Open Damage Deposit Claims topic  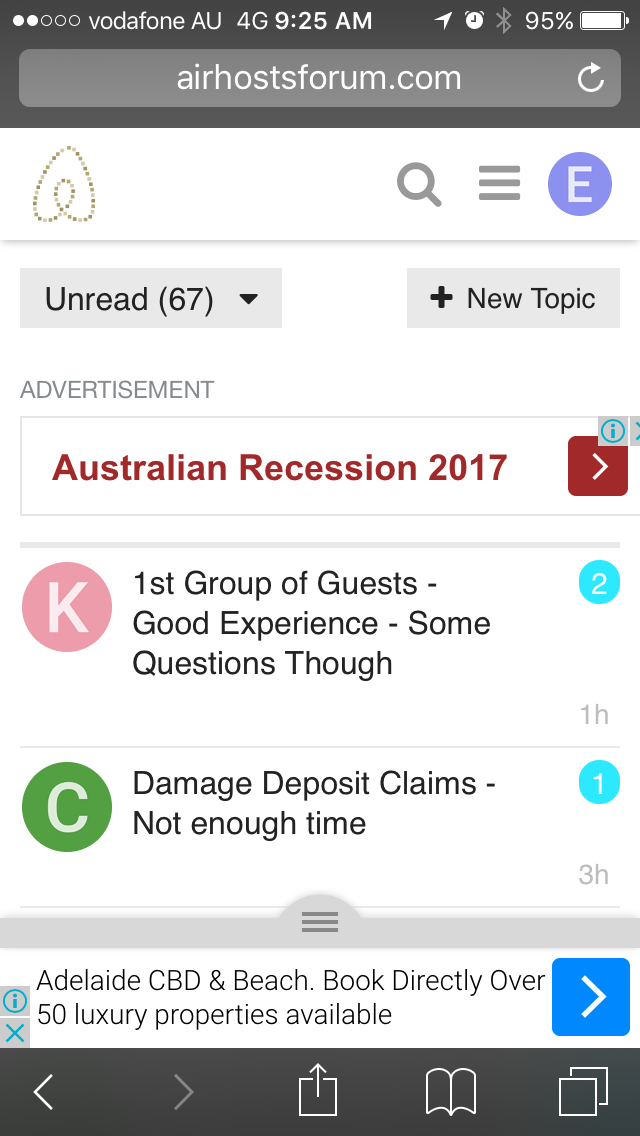(x=314, y=803)
